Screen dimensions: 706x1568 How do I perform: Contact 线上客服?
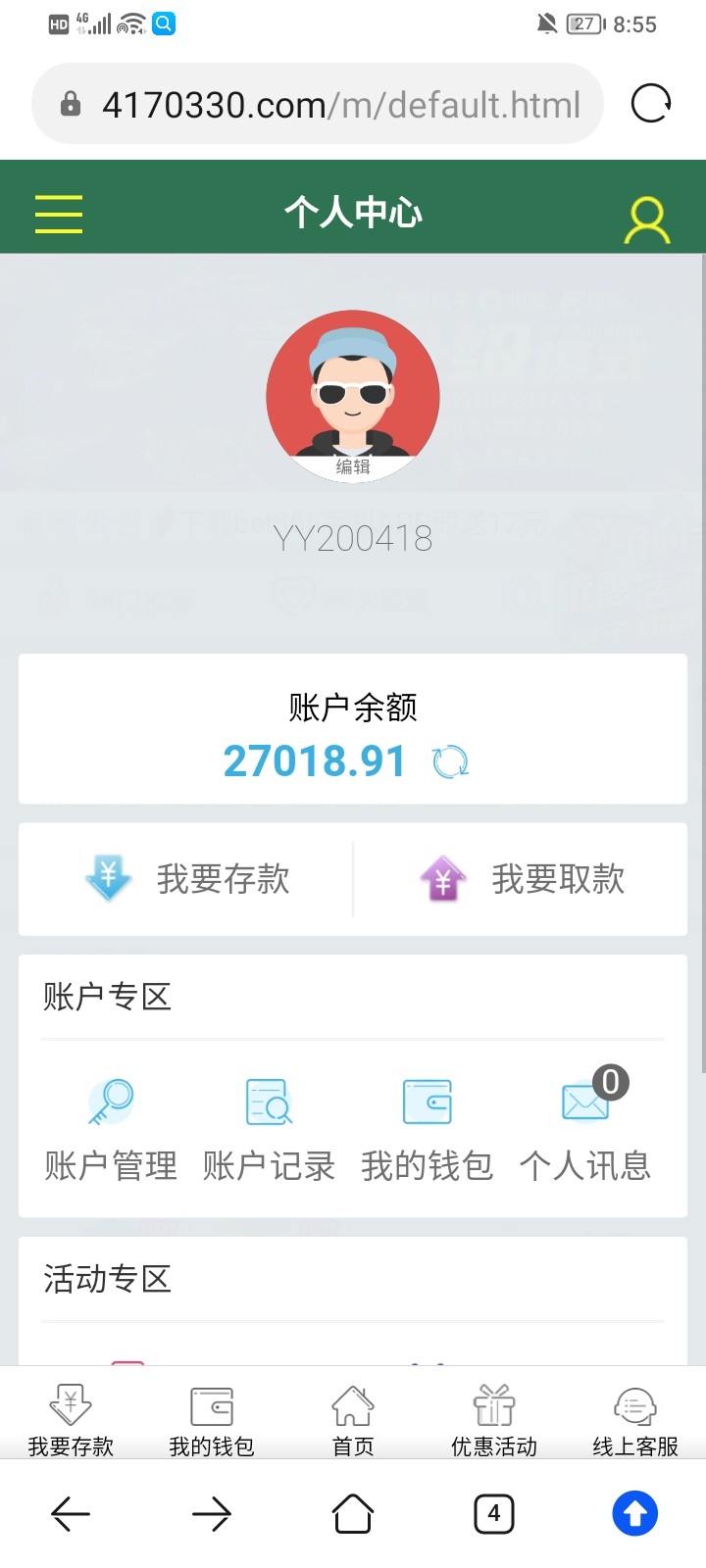635,1420
